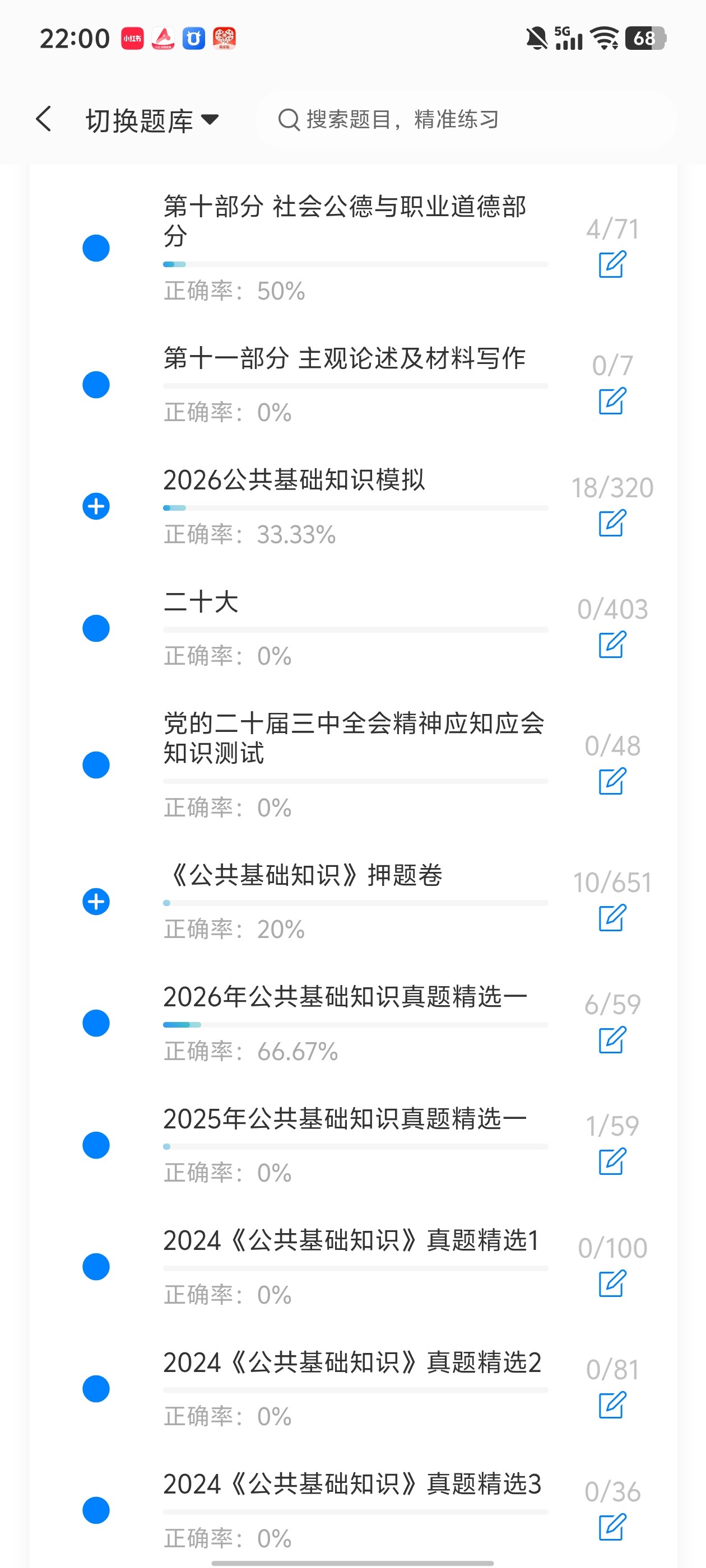Tap the 搜索题目 search box
The image size is (706, 1568).
click(x=467, y=119)
